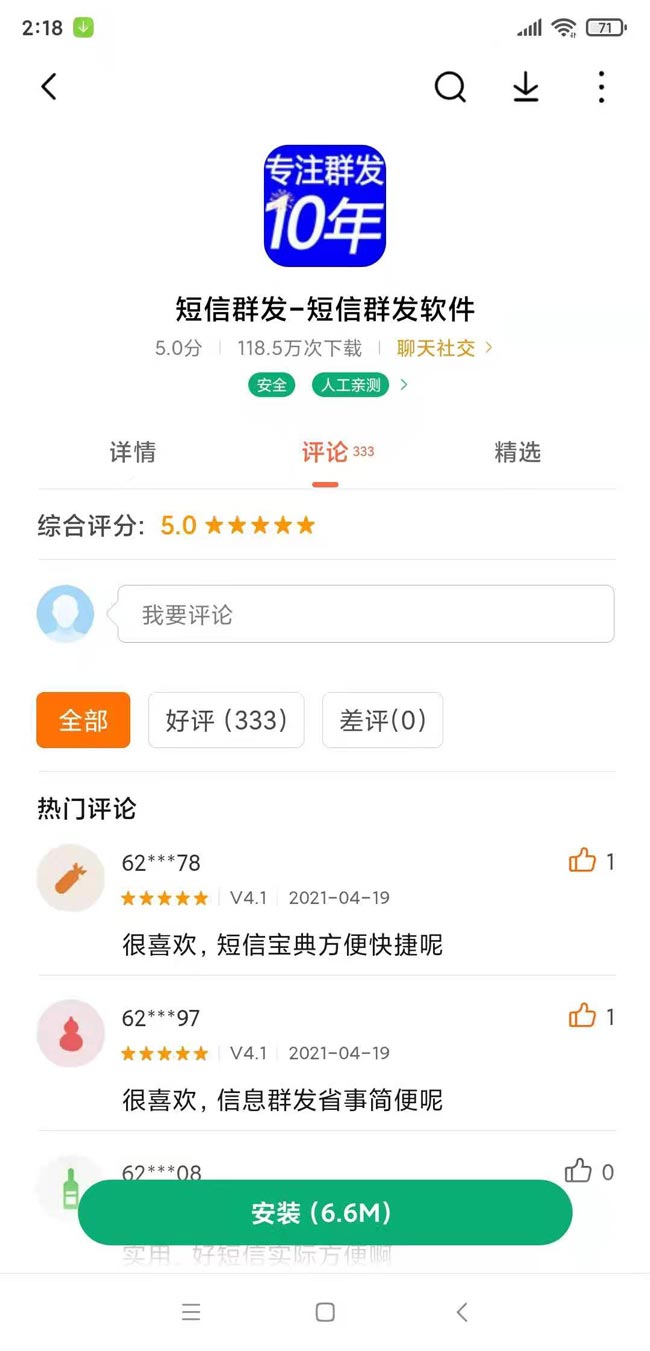Go back using the top-left arrow
The image size is (650, 1351).
[x=49, y=87]
